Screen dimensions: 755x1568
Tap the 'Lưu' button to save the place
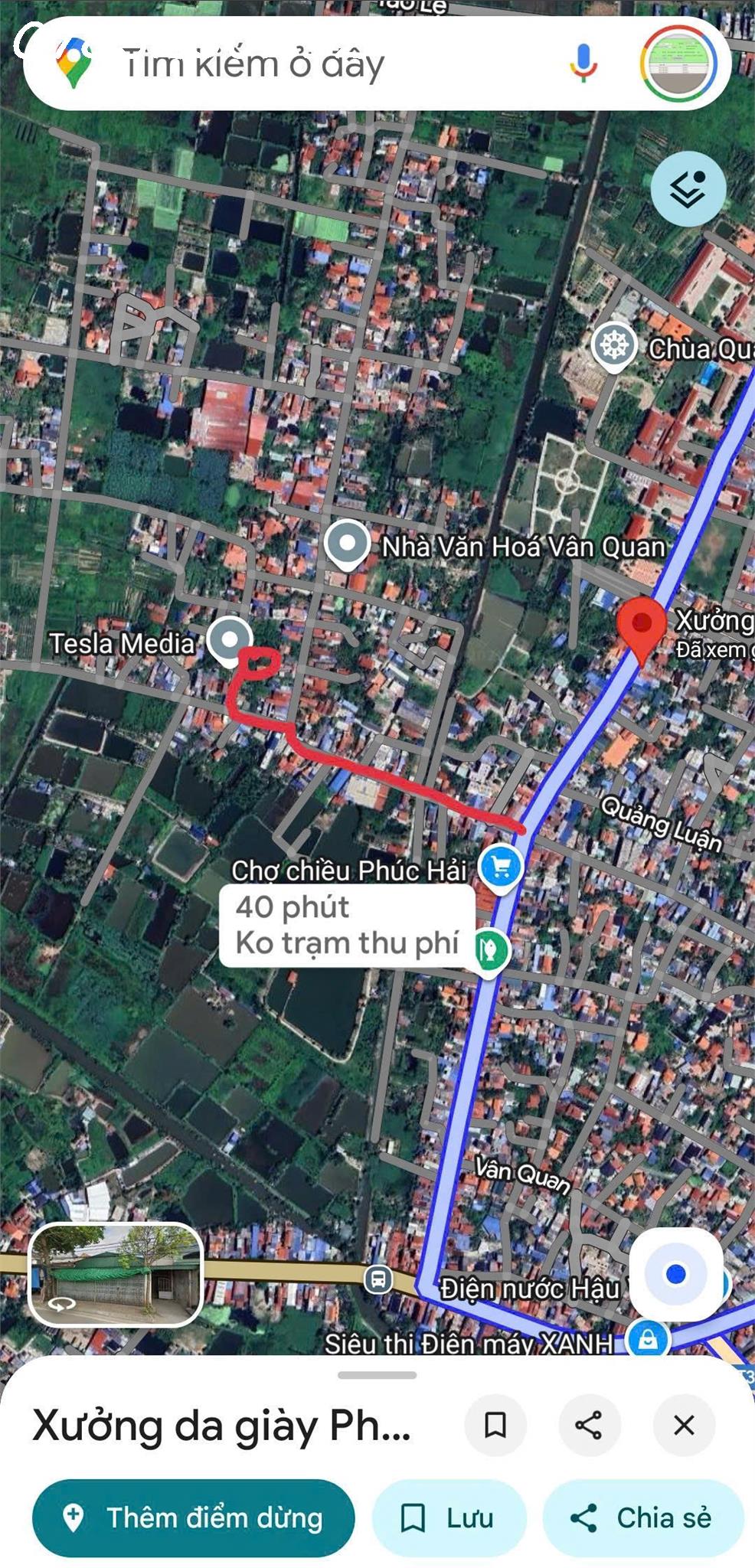(x=449, y=1517)
